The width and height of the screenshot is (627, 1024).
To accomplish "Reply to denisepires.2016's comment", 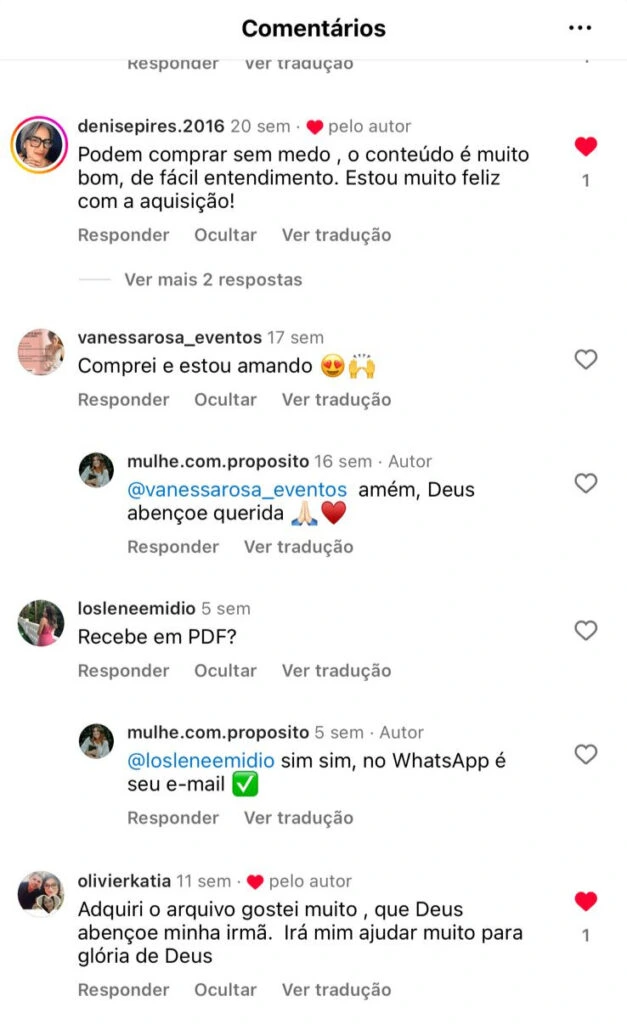I will (x=123, y=235).
